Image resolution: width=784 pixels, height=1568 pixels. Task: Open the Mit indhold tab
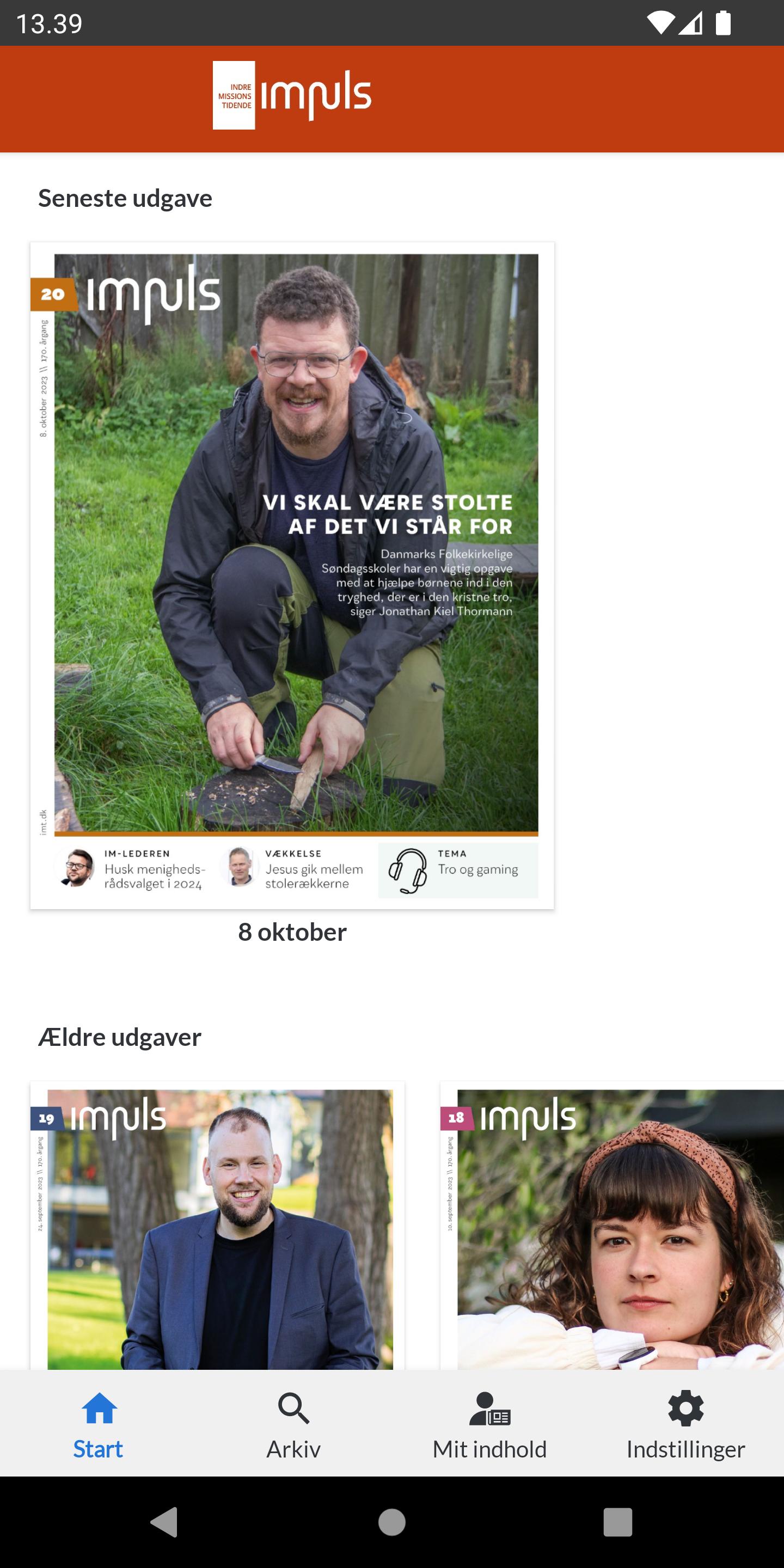click(x=490, y=1424)
